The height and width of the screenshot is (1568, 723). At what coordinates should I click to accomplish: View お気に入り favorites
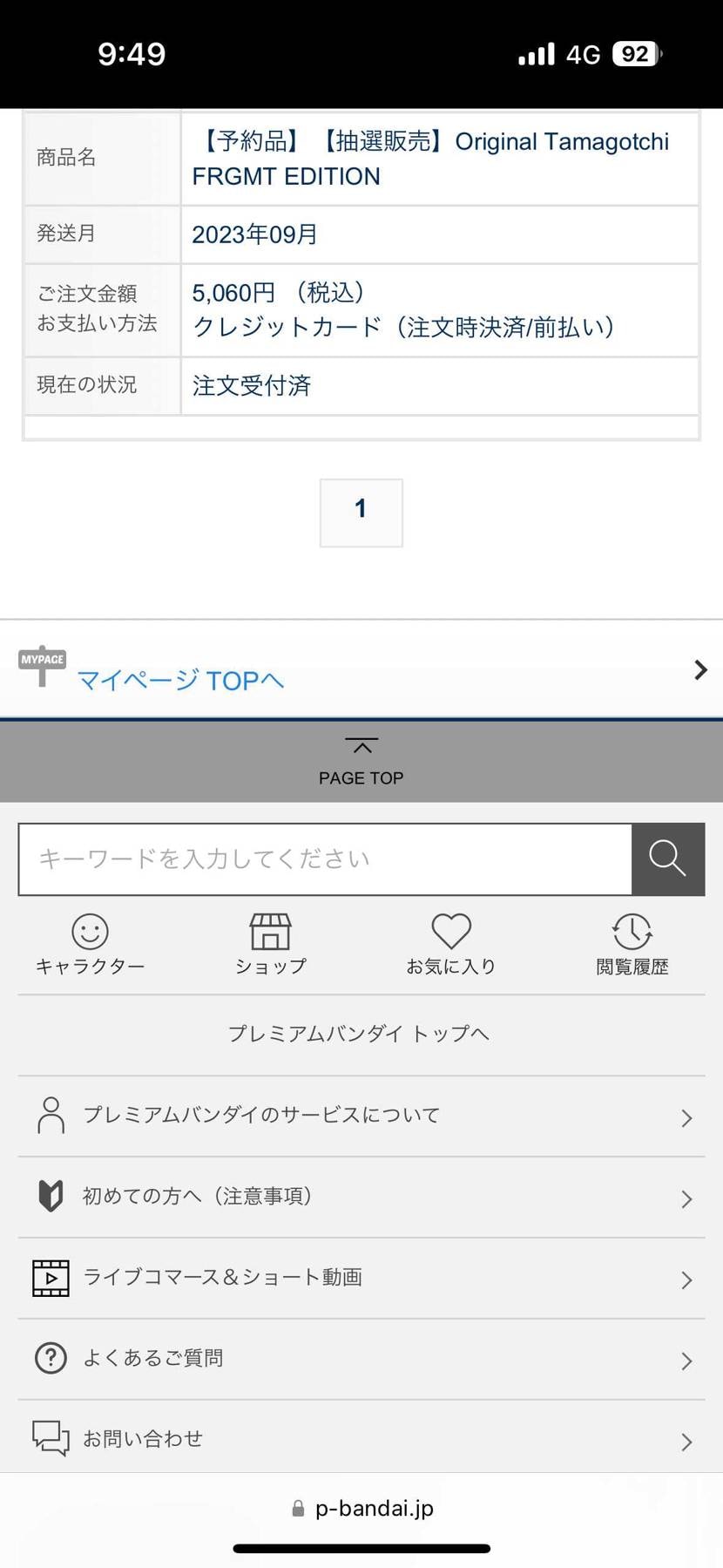click(451, 944)
